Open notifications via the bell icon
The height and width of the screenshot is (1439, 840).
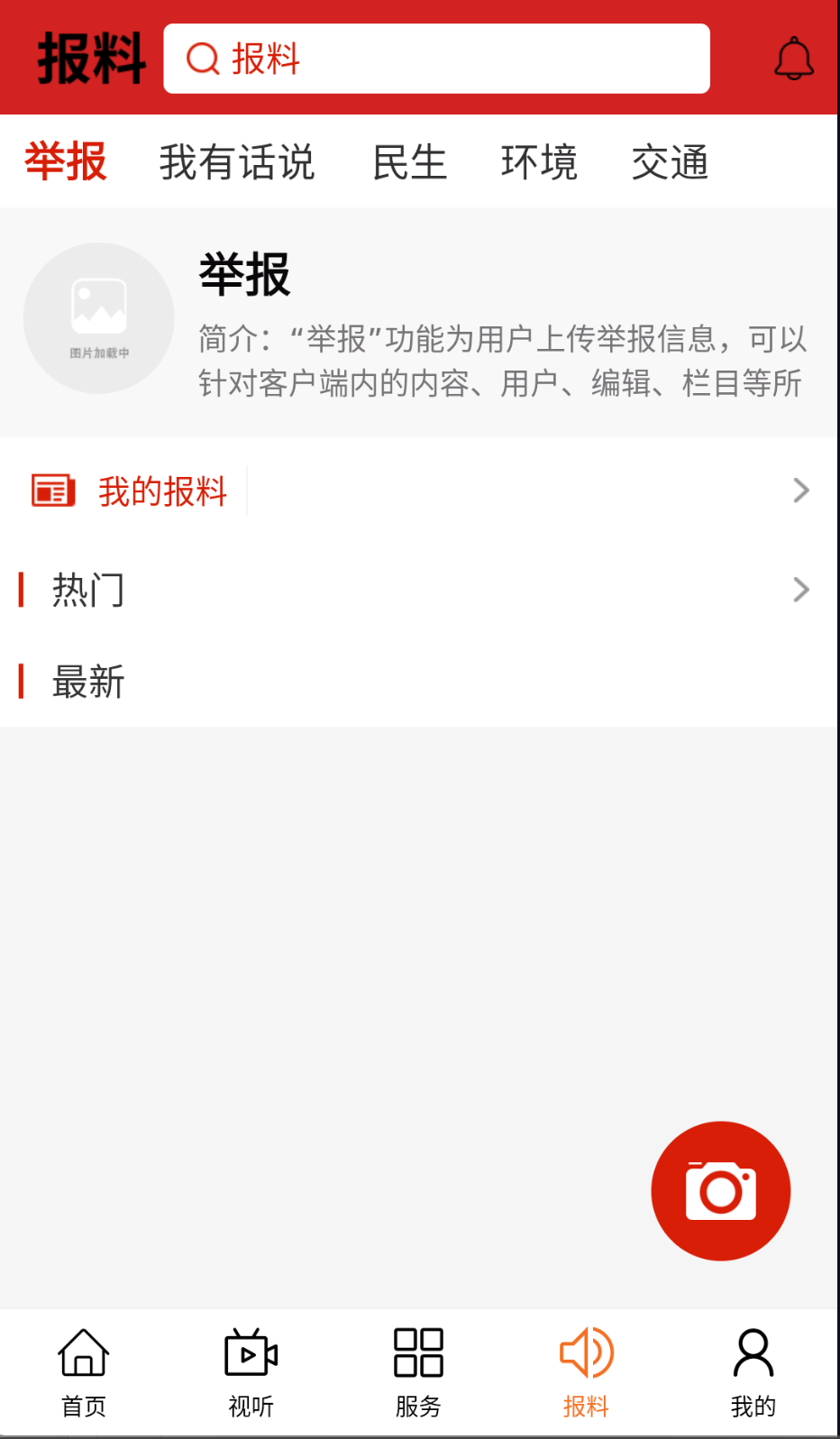tap(792, 58)
